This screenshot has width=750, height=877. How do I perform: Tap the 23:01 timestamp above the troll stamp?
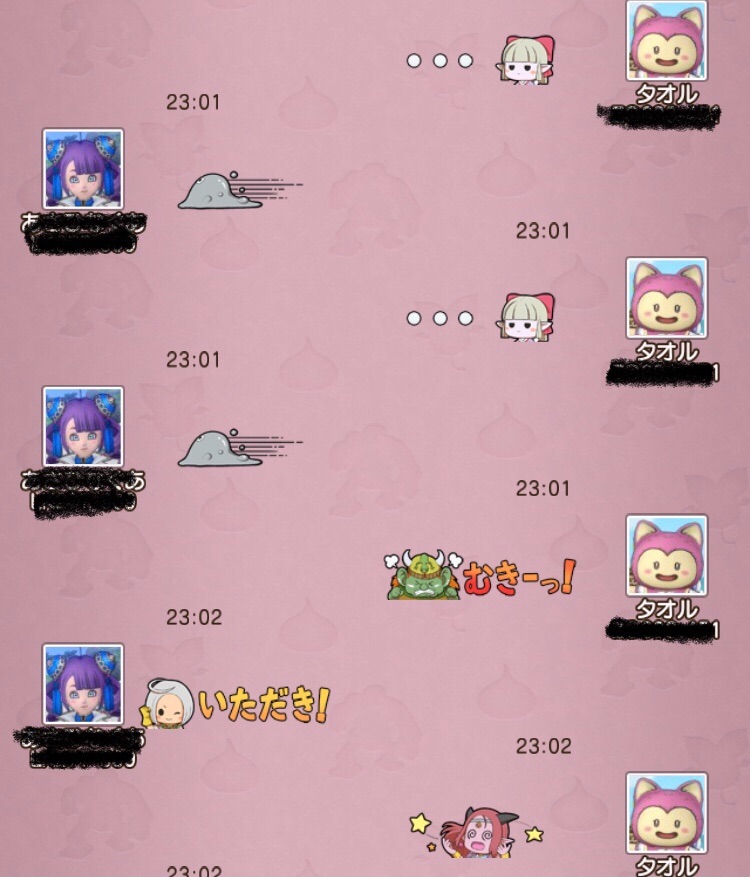(545, 489)
